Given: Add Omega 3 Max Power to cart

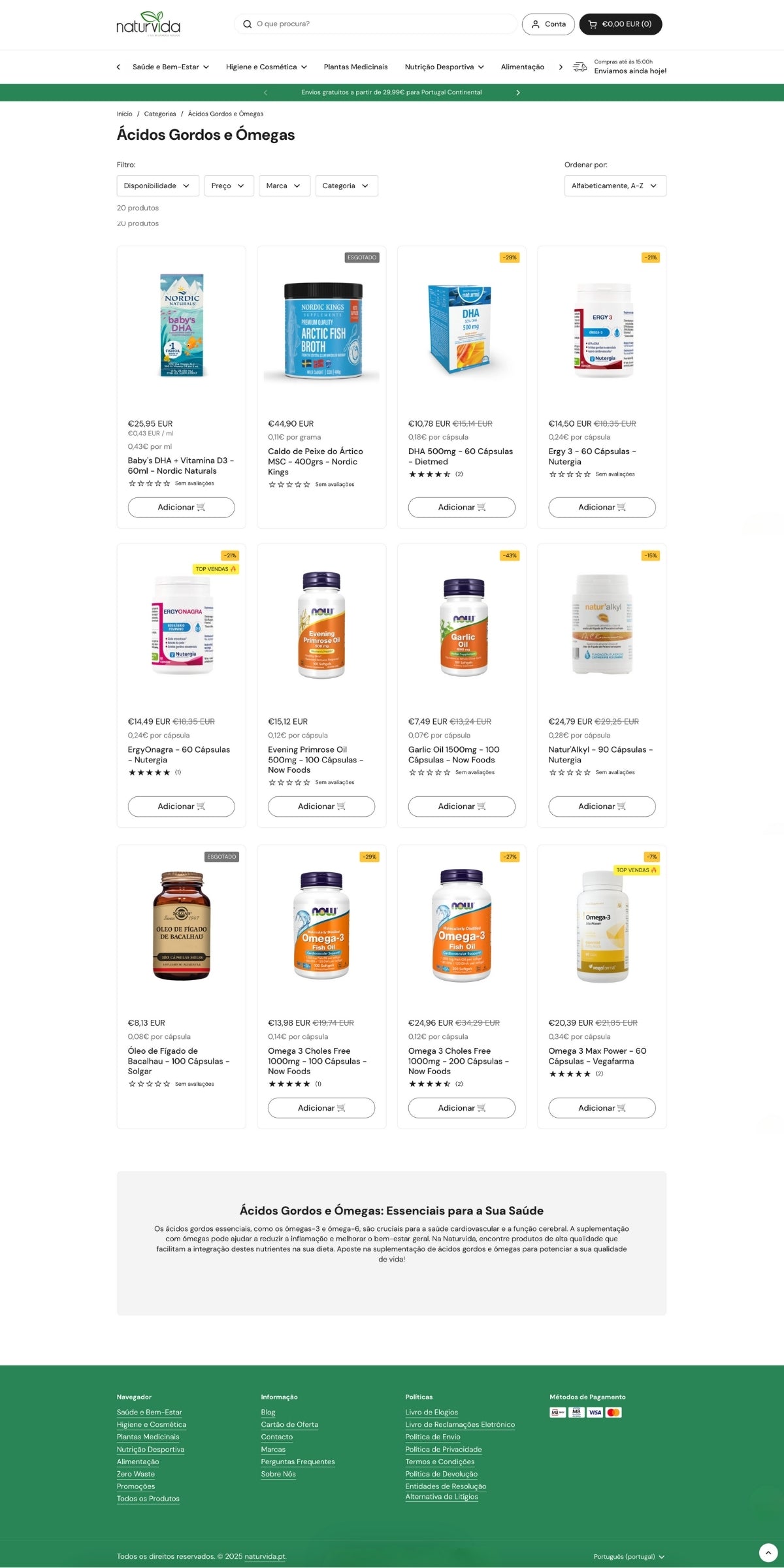Looking at the screenshot, I should click(602, 1108).
